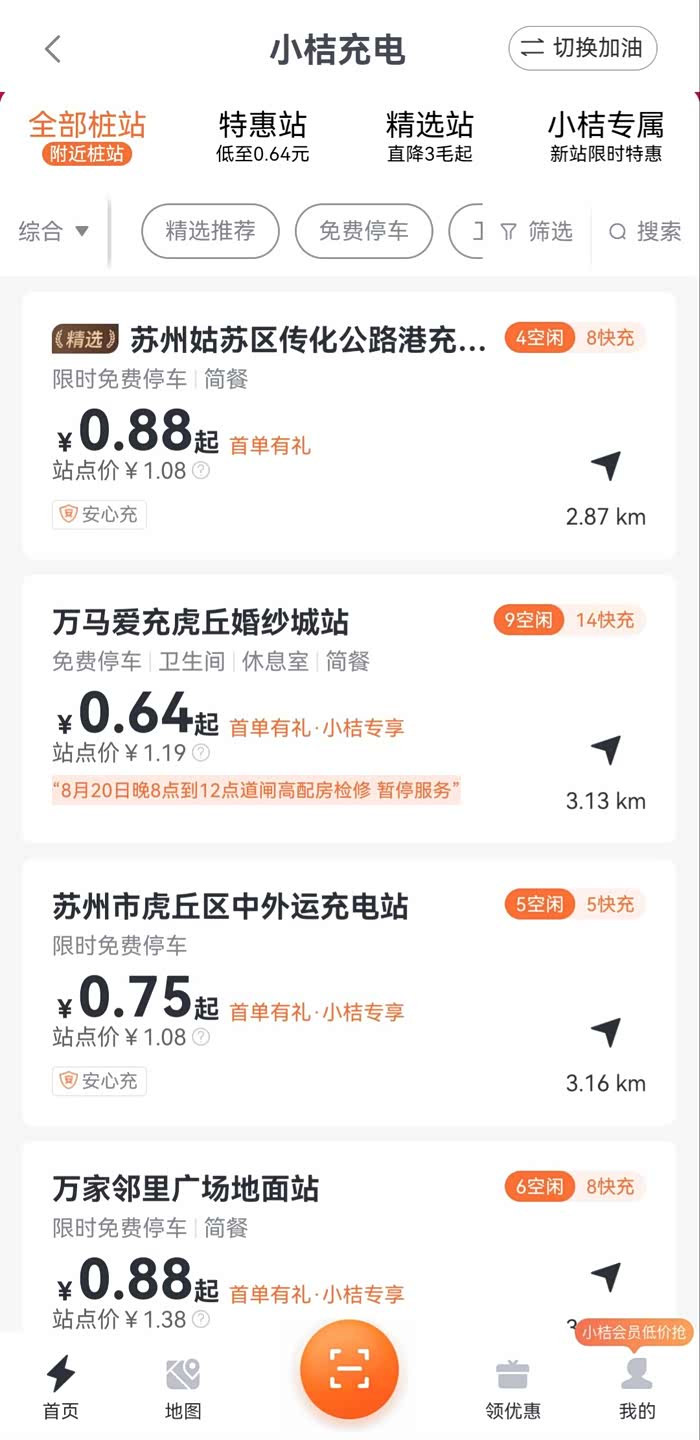Open the 万马爱充虎丘婚纱城站 station card
Image resolution: width=700 pixels, height=1440 pixels.
point(200,622)
